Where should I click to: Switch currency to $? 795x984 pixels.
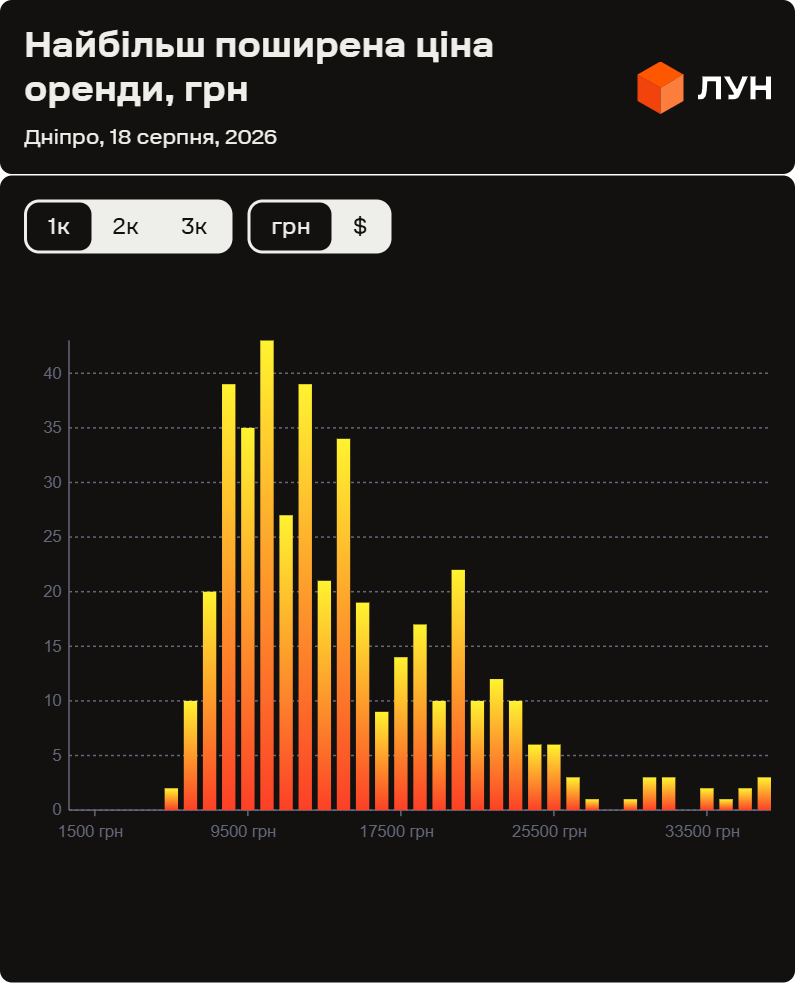click(360, 227)
